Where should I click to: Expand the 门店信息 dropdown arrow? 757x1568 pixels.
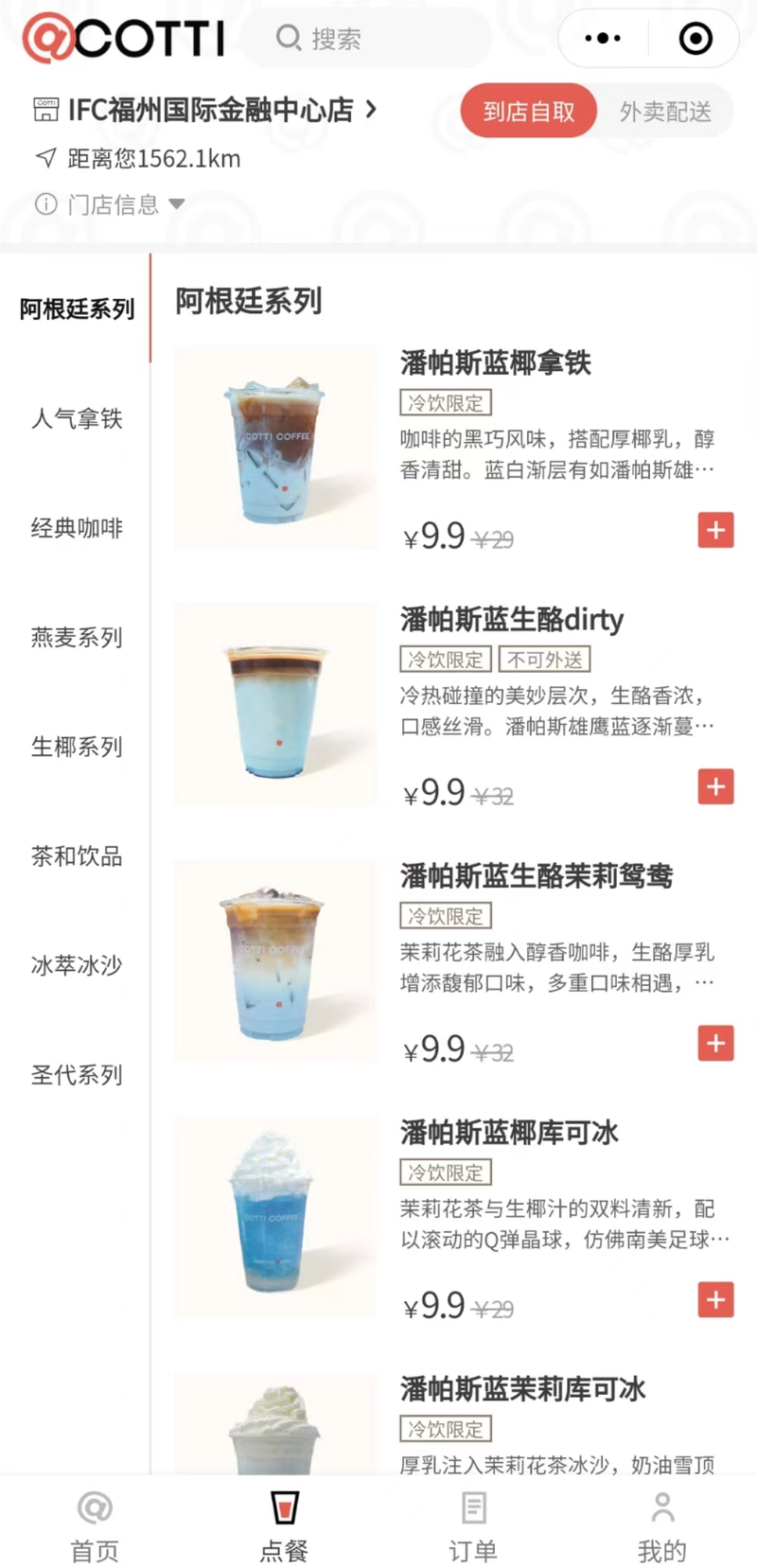point(177,204)
